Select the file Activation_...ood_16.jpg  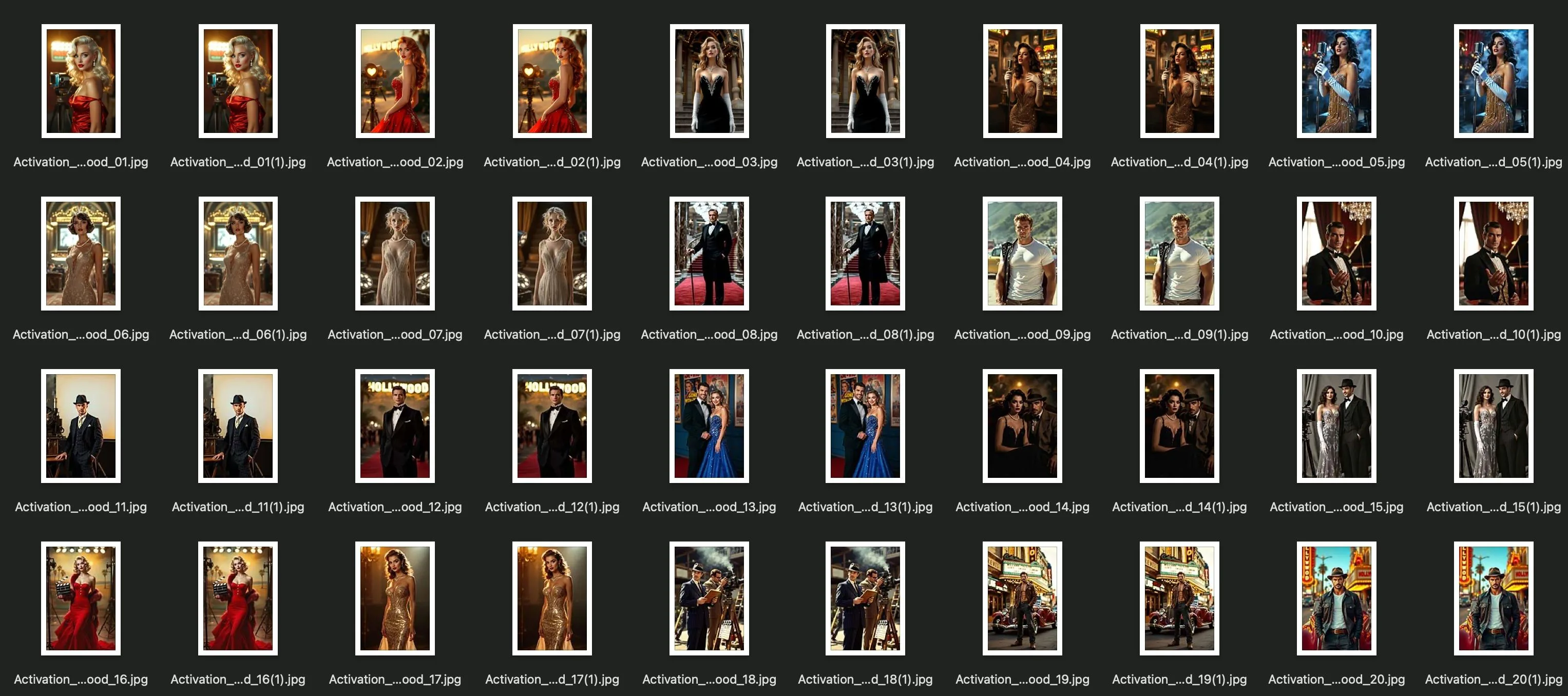point(80,598)
